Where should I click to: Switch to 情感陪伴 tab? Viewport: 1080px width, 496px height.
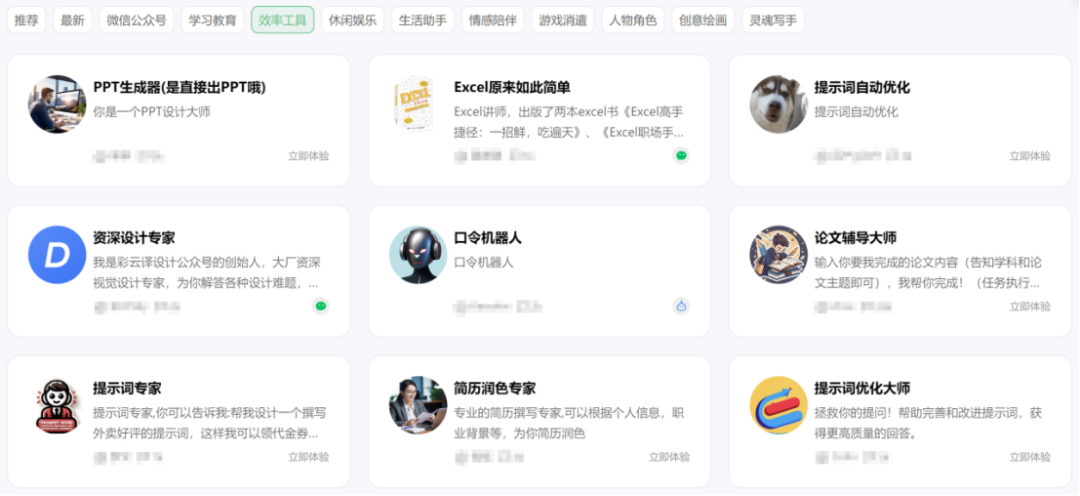pos(493,20)
